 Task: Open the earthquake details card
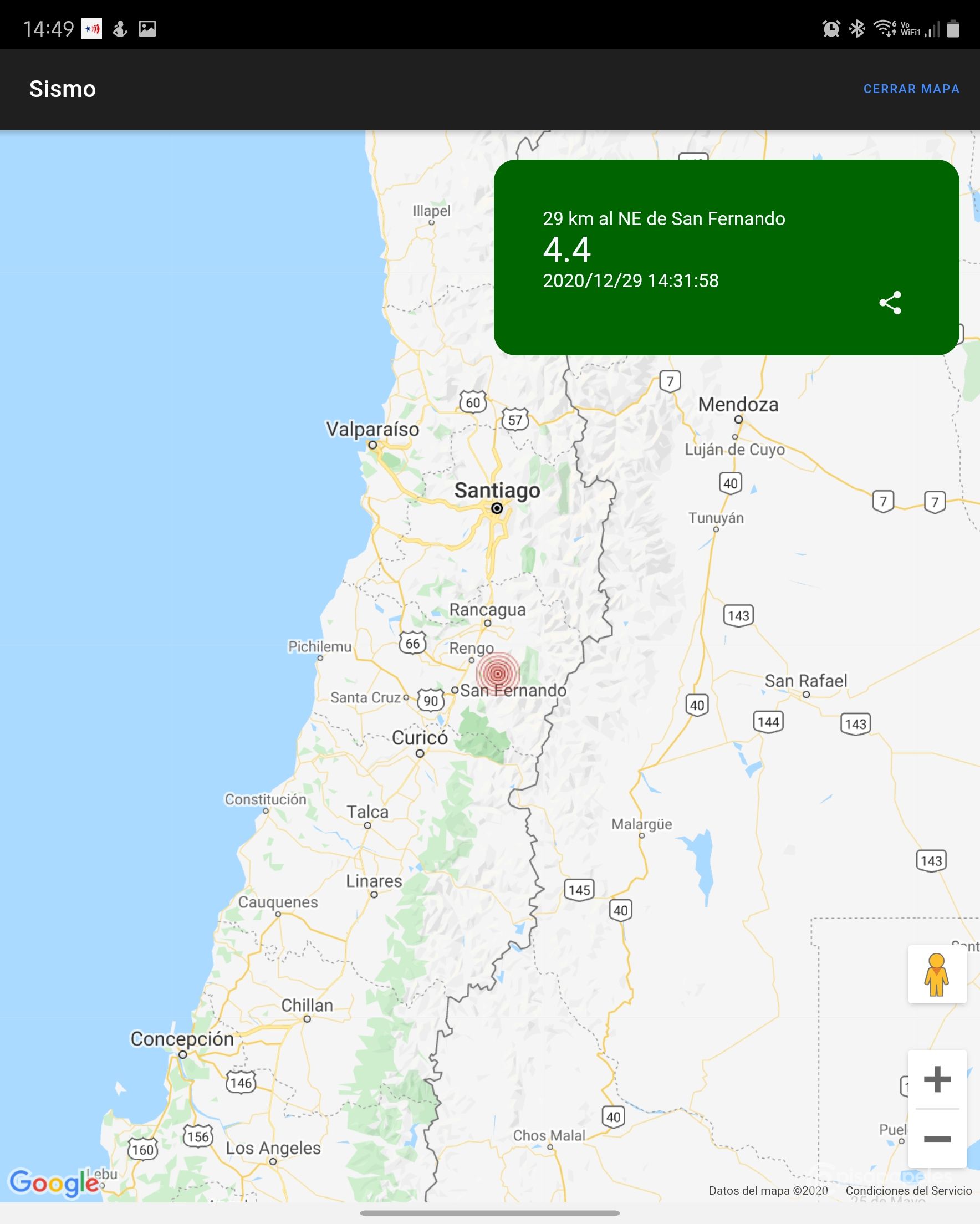click(681, 250)
